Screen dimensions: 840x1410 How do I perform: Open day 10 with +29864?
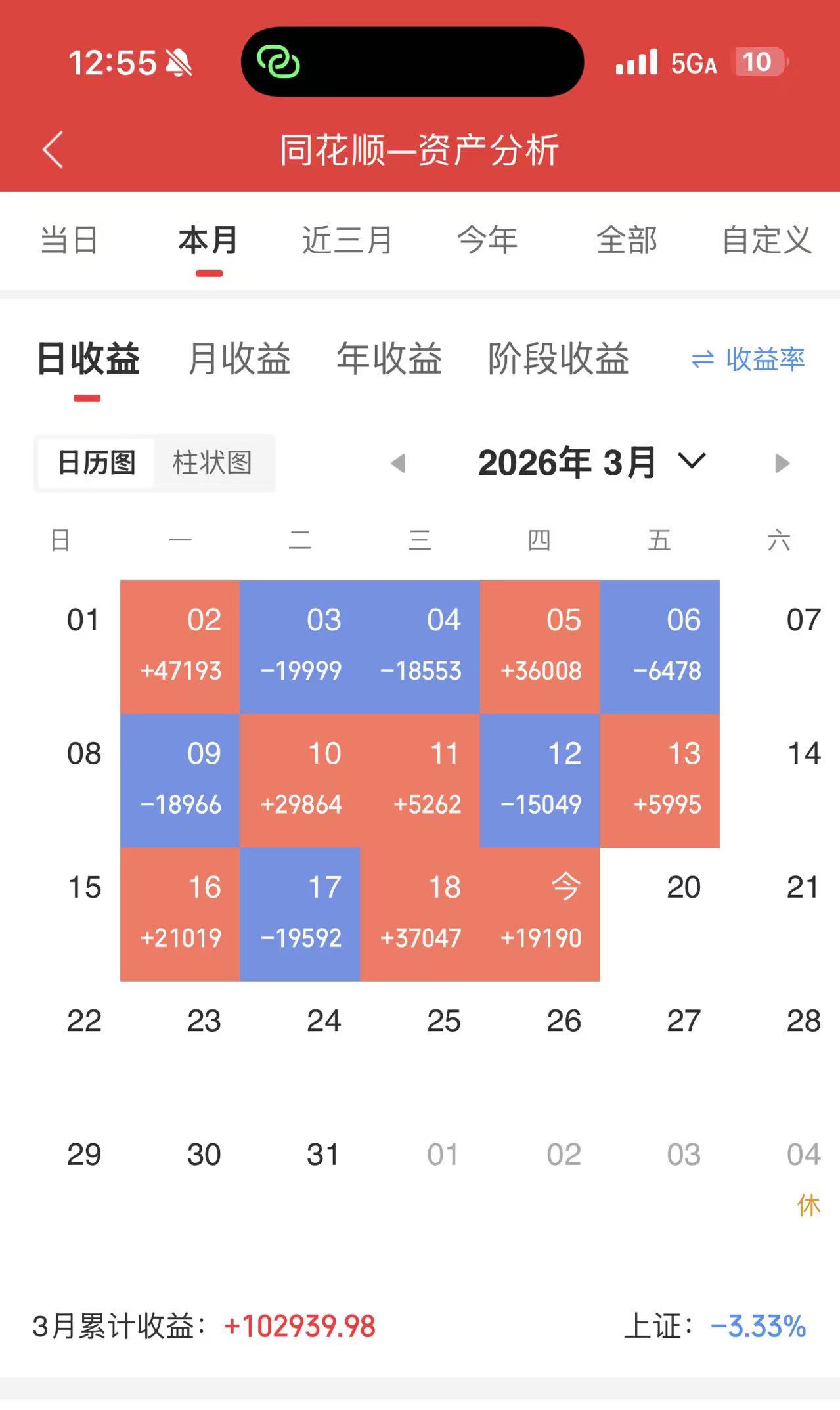[x=300, y=780]
